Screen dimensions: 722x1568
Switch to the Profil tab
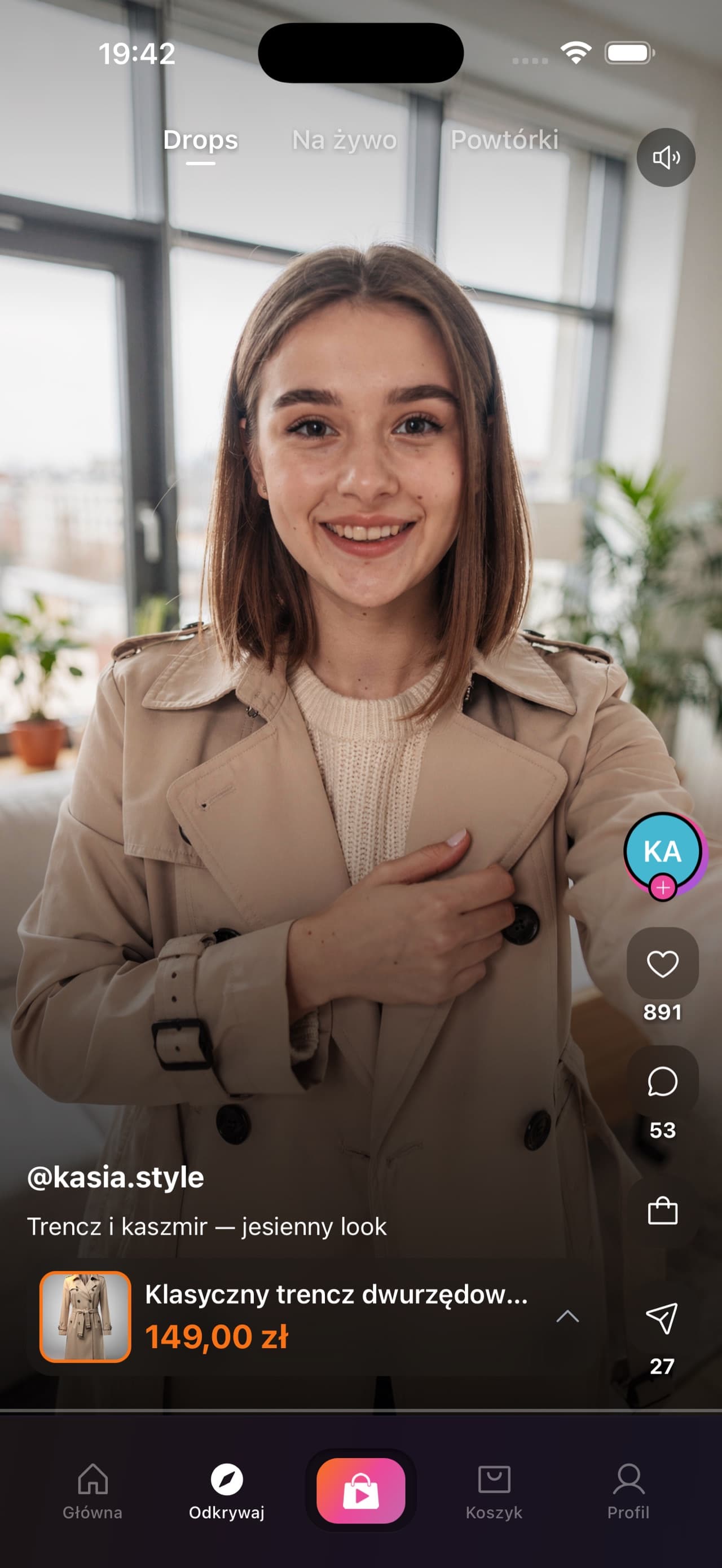click(628, 1491)
